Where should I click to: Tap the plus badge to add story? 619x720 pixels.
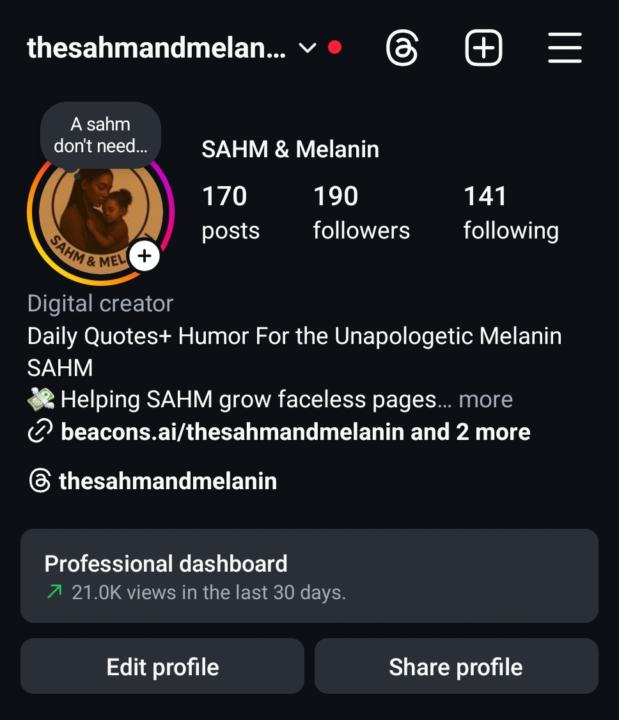click(145, 257)
